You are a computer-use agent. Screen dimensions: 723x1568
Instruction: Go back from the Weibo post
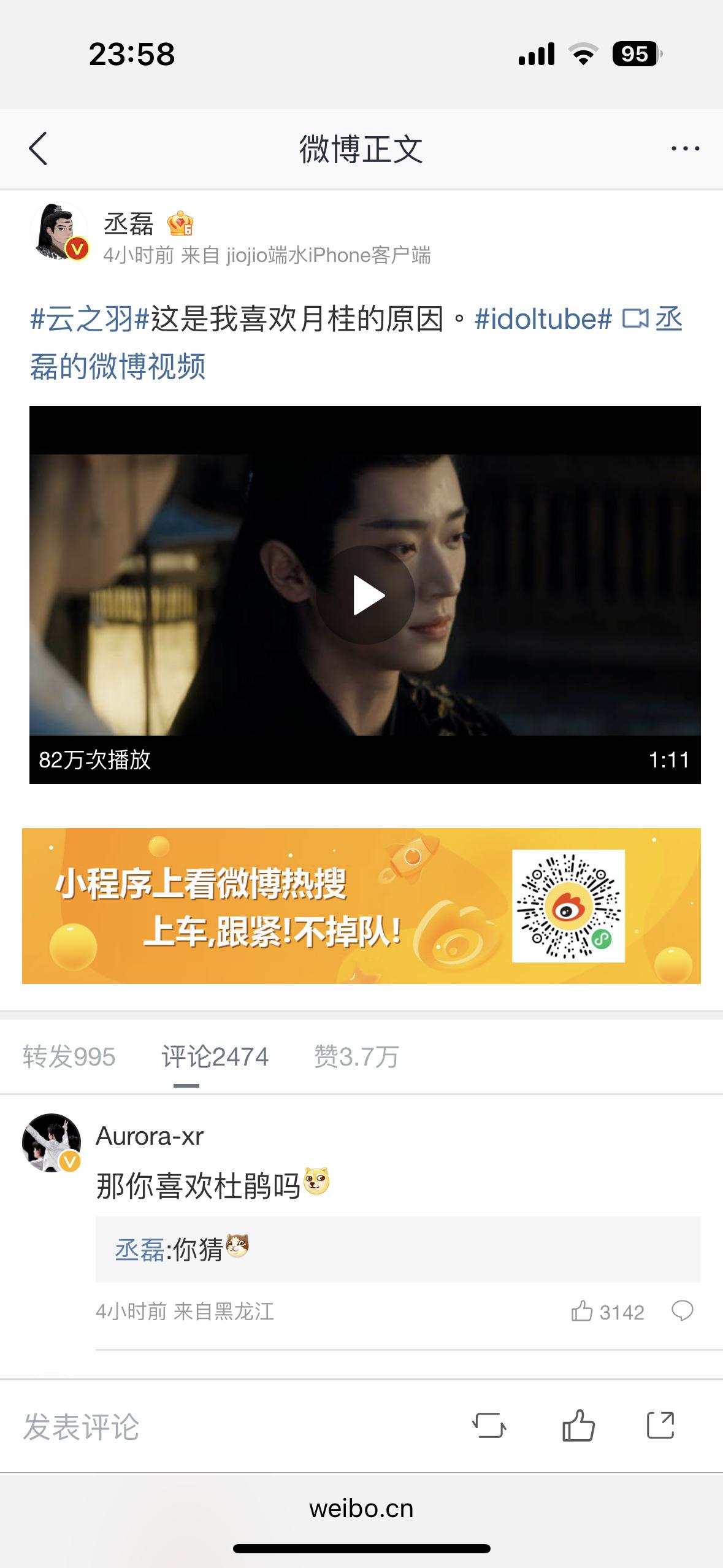38,148
